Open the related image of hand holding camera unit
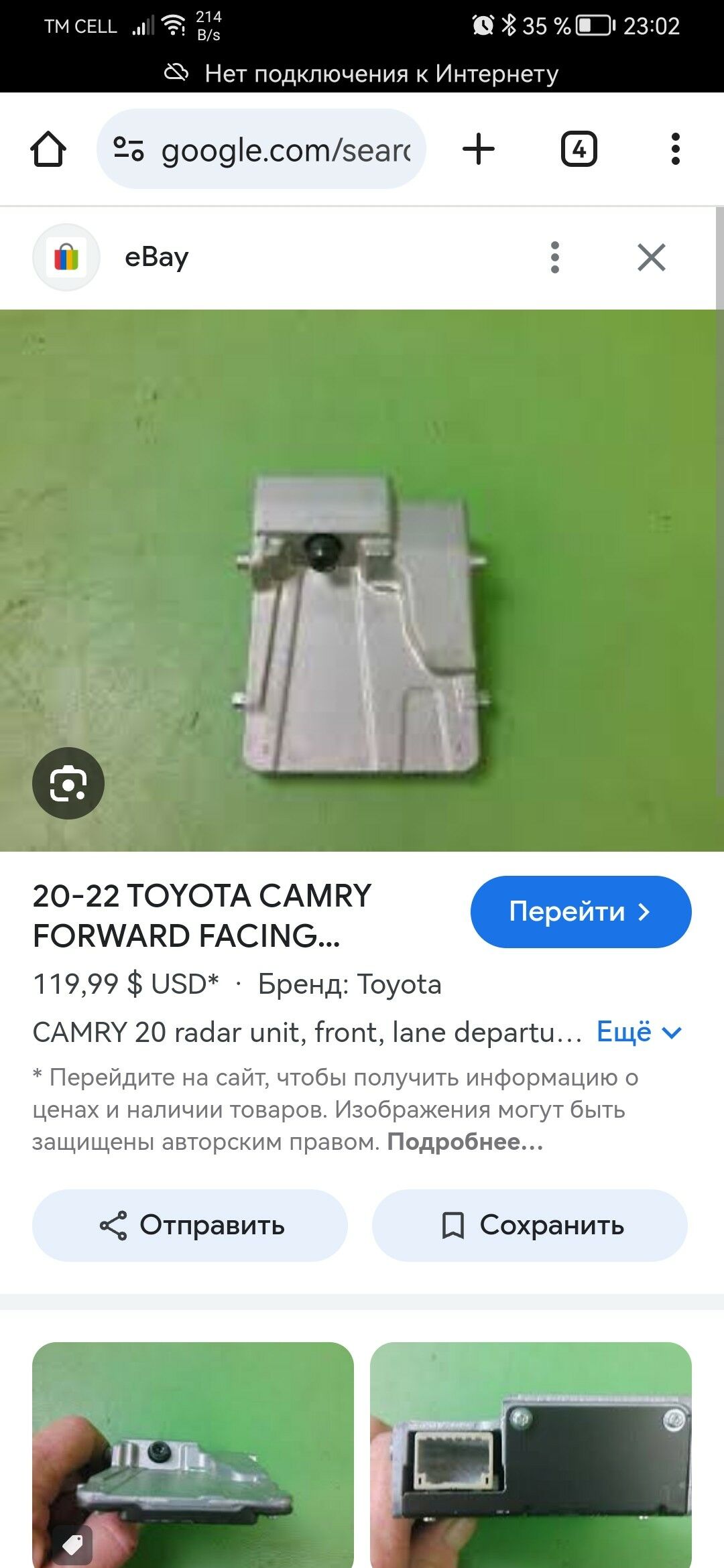Viewport: 724px width, 1568px height. (193, 1454)
